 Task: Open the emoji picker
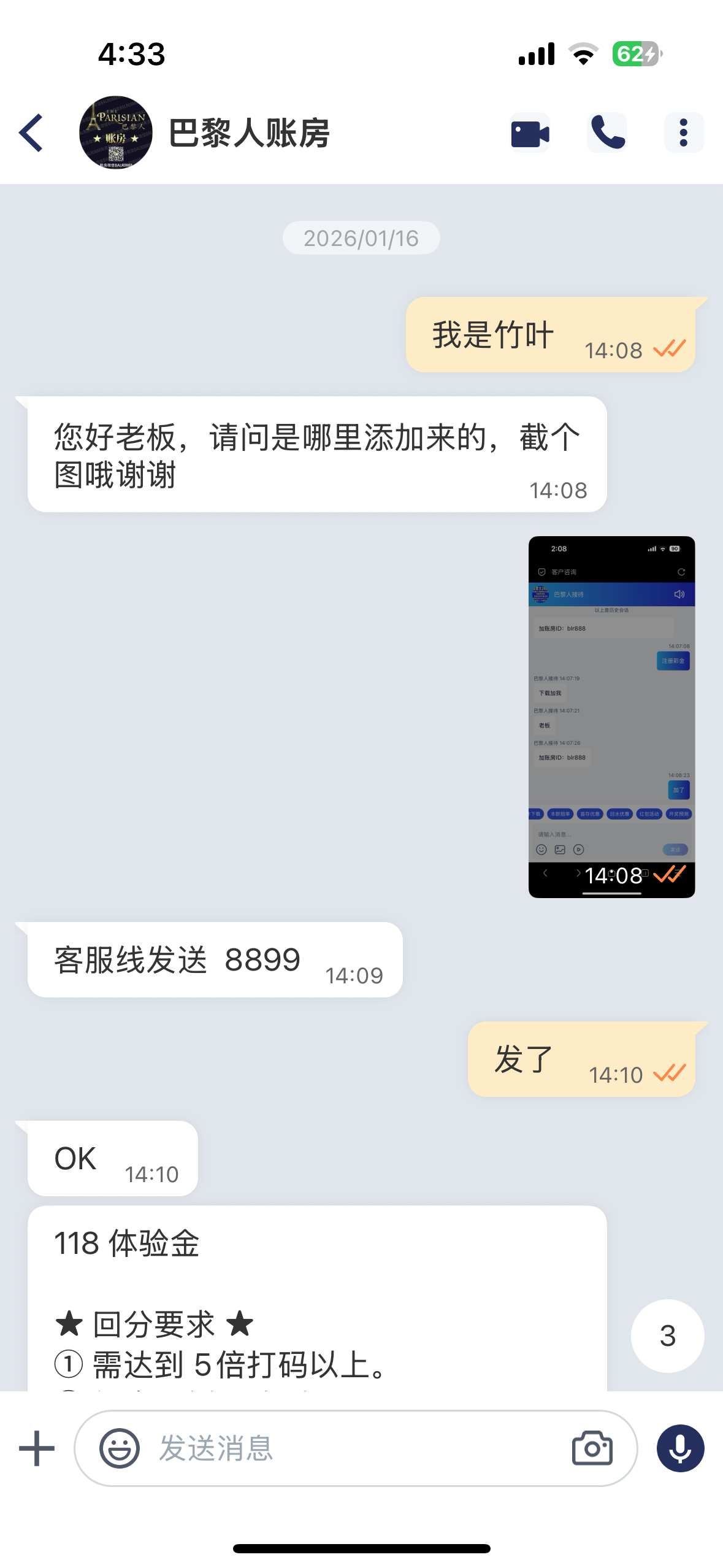[120, 1448]
